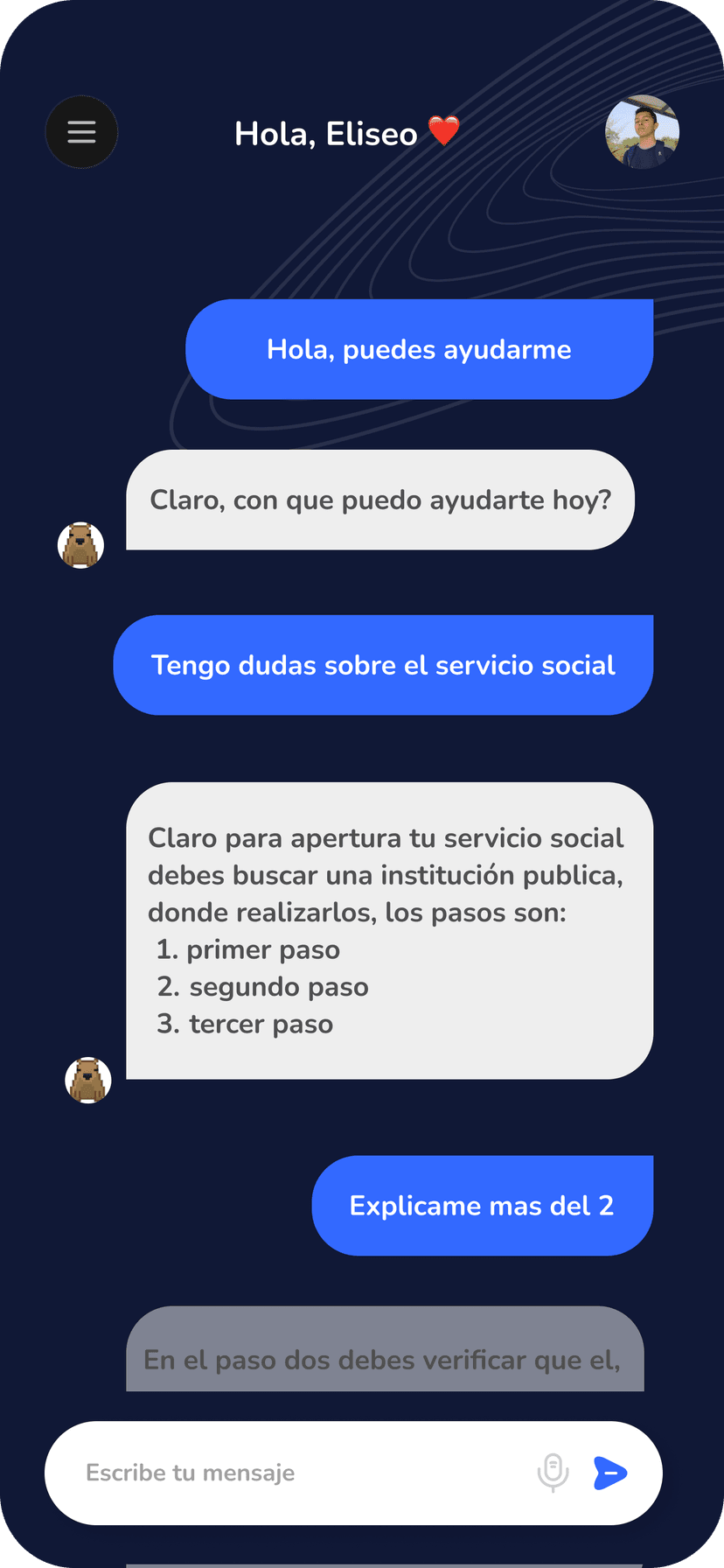The image size is (724, 1568).
Task: Open the hamburger menu
Action: (81, 132)
